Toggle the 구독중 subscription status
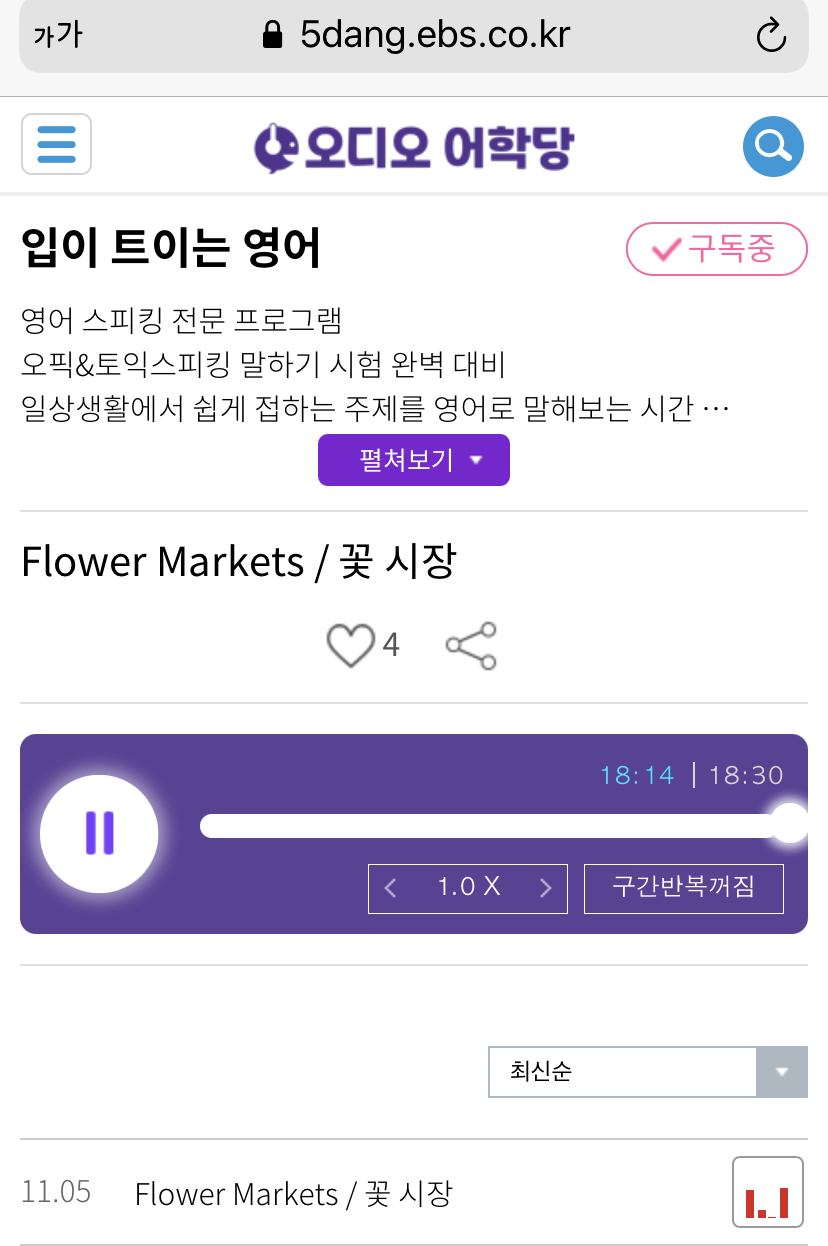 click(x=716, y=249)
